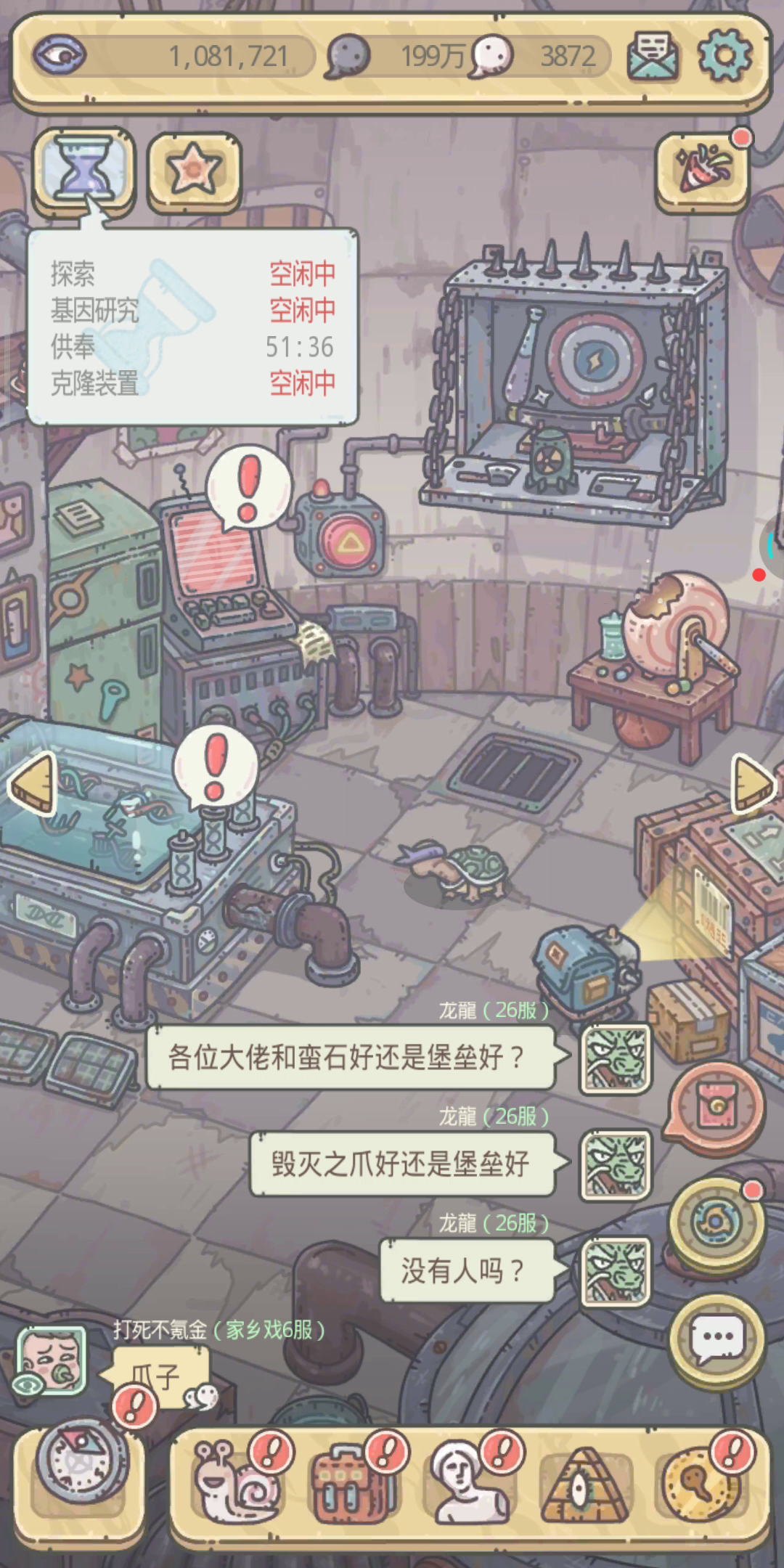The height and width of the screenshot is (1568, 784).
Task: Tap the exclamation alert over the red computer
Action: [x=248, y=487]
